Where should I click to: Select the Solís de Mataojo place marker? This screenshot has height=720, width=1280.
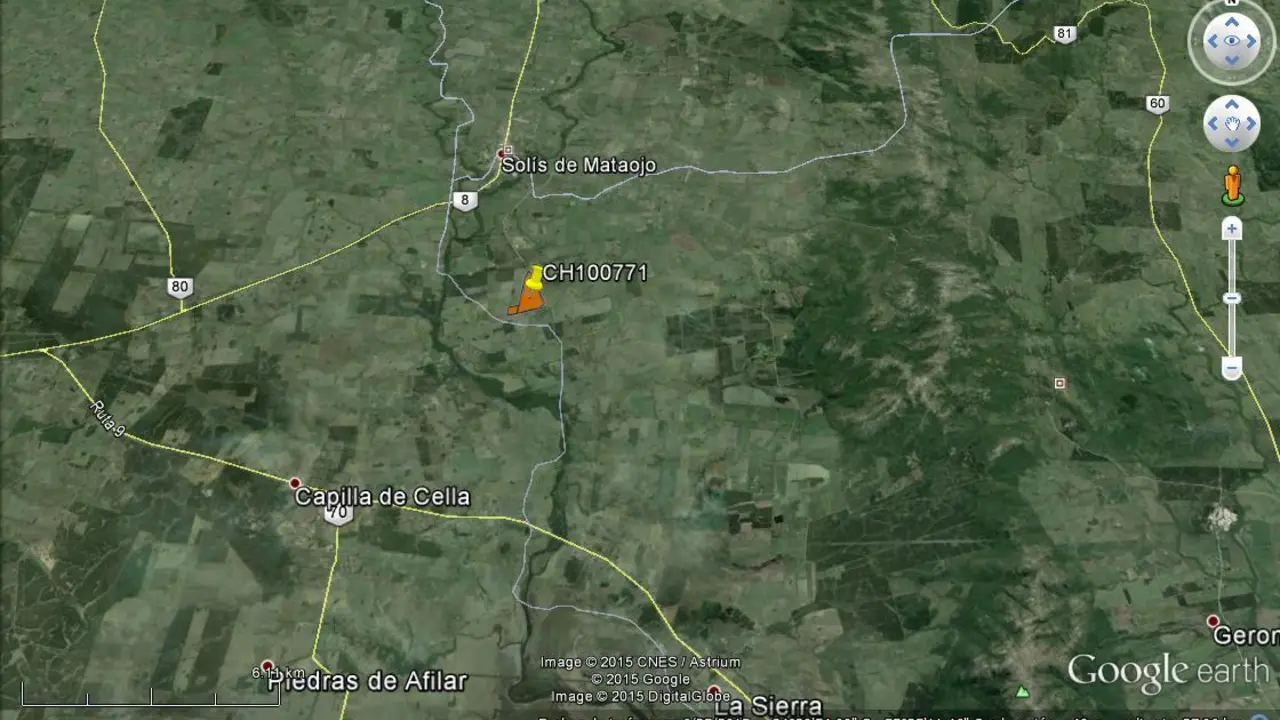coord(505,153)
